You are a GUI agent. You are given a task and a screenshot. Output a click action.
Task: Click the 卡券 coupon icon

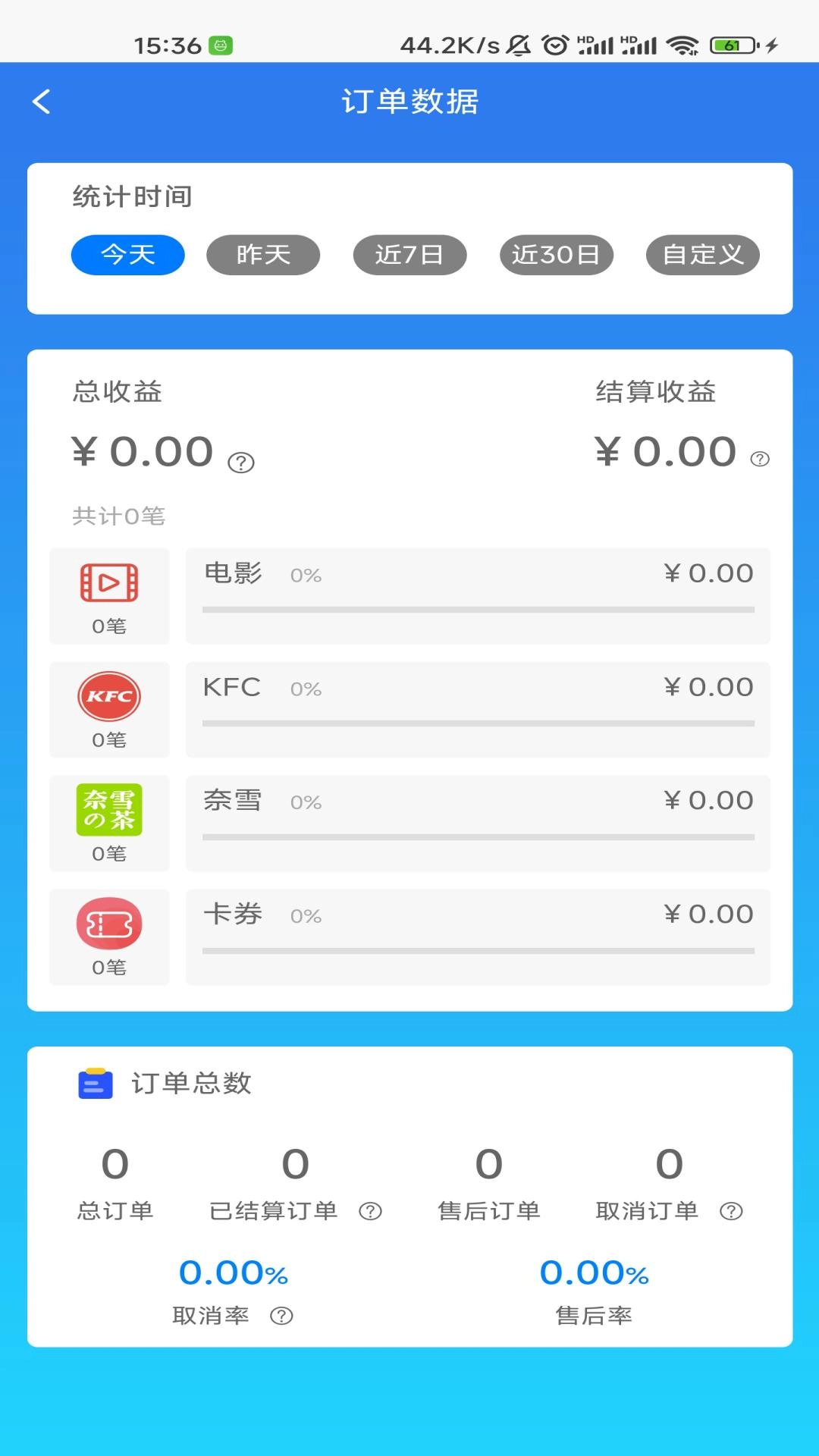tap(108, 924)
